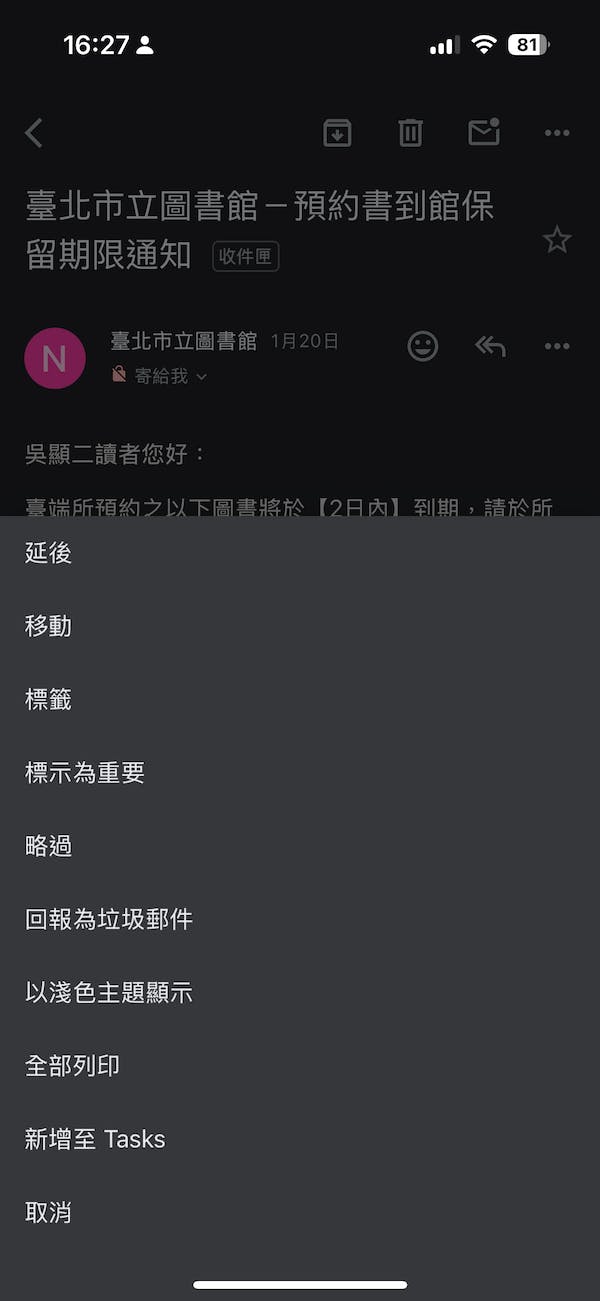
Task: Dismiss the menu with 取消
Action: point(49,1212)
